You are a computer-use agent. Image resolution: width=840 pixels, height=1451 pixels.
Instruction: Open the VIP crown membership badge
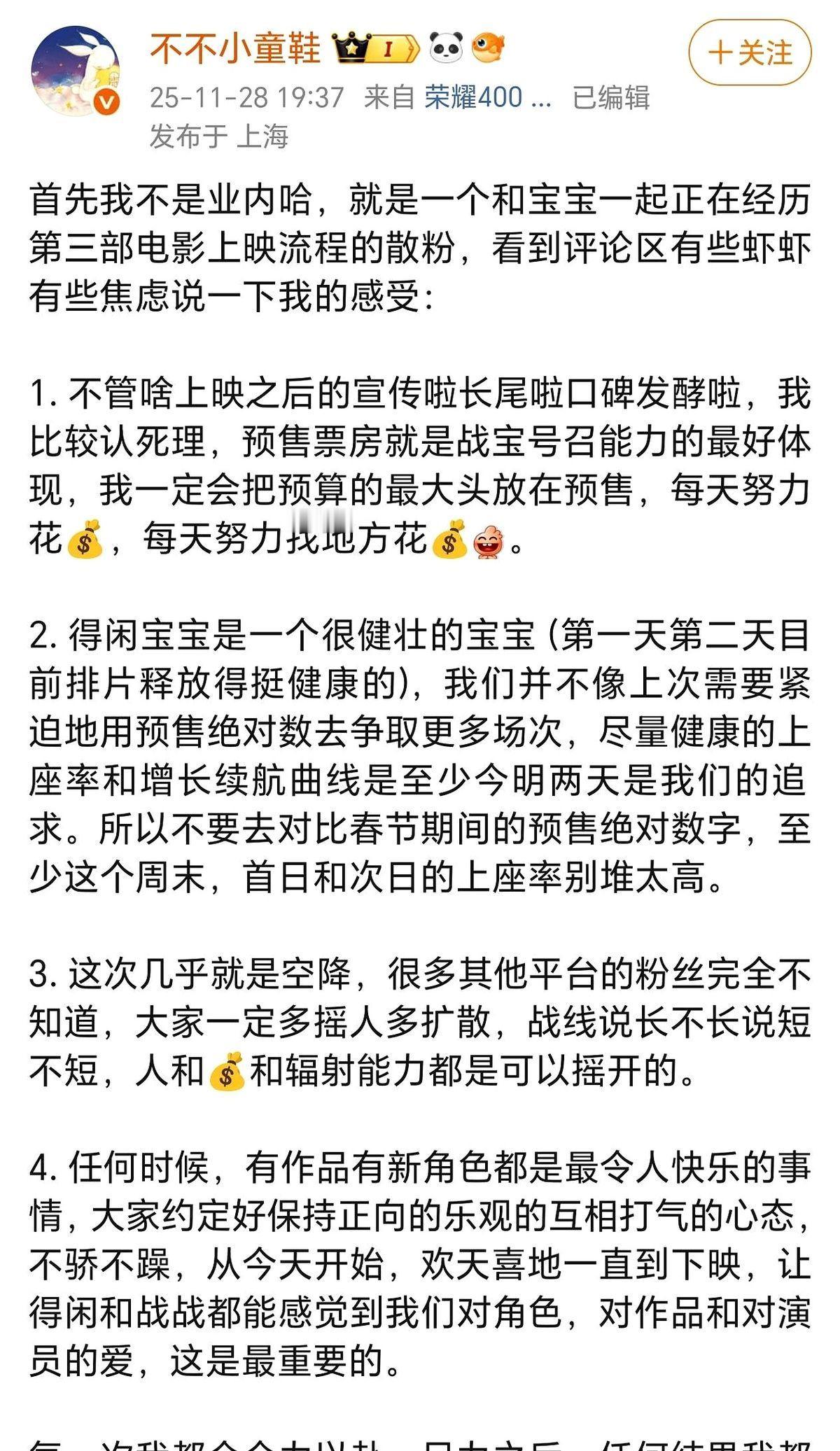350,49
